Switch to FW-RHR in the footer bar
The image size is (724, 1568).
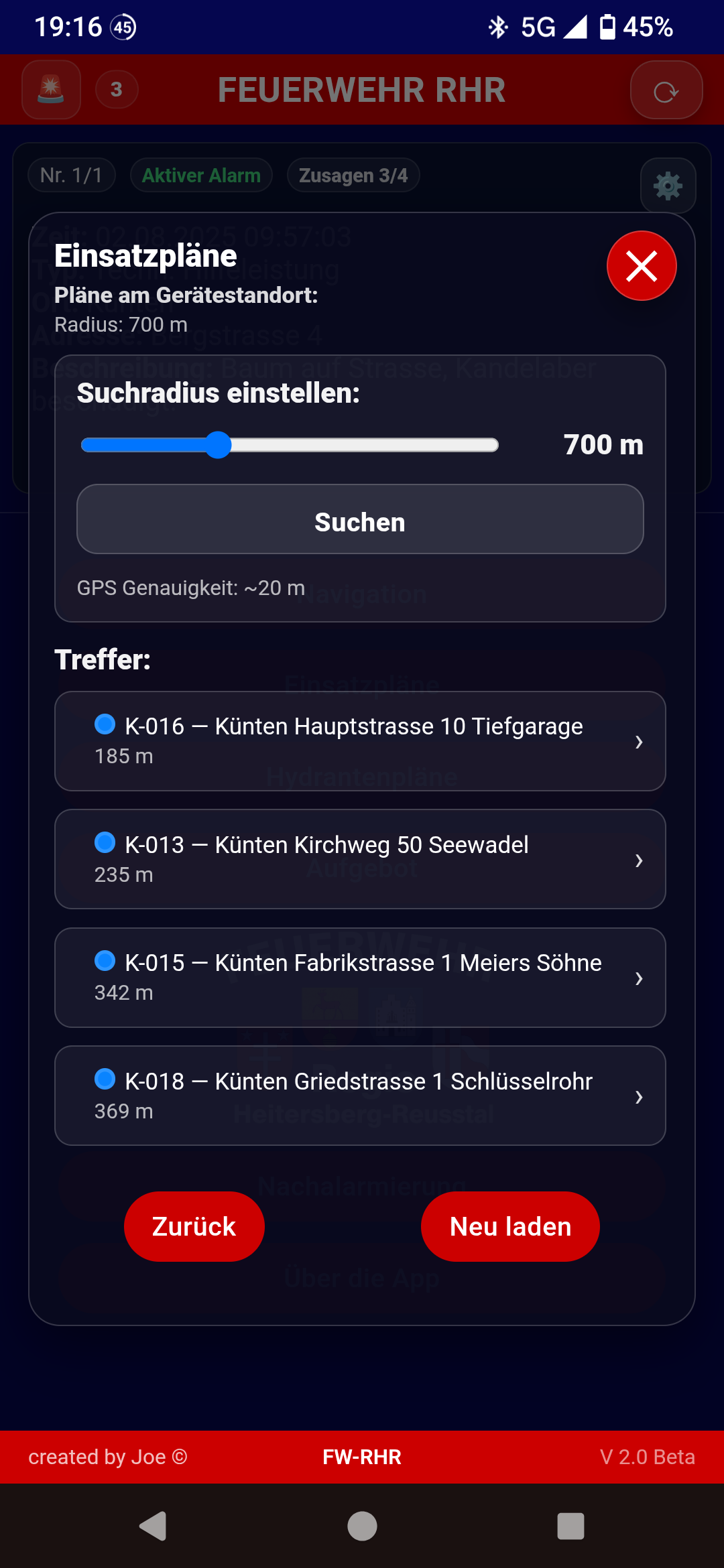pyautogui.click(x=361, y=1457)
